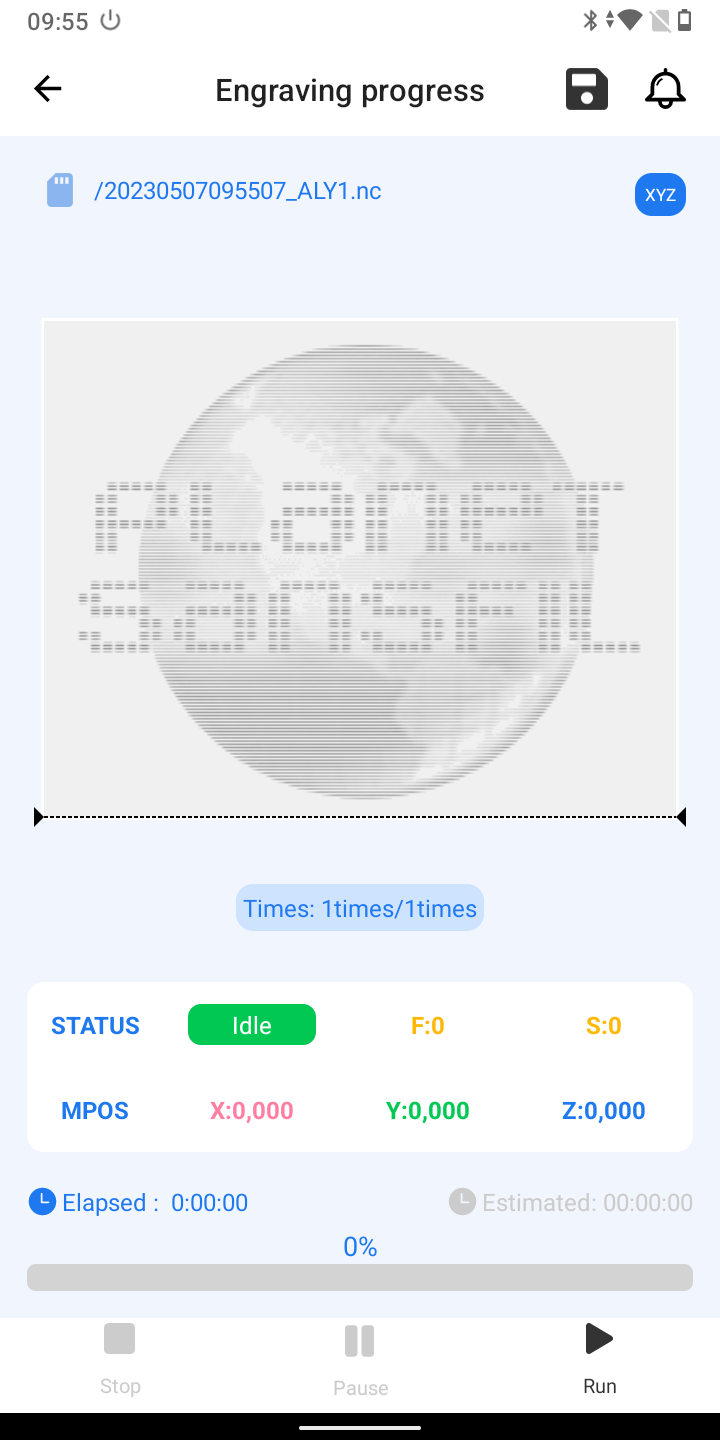The width and height of the screenshot is (720, 1440).
Task: Start engraving with the Run button
Action: [x=600, y=1358]
